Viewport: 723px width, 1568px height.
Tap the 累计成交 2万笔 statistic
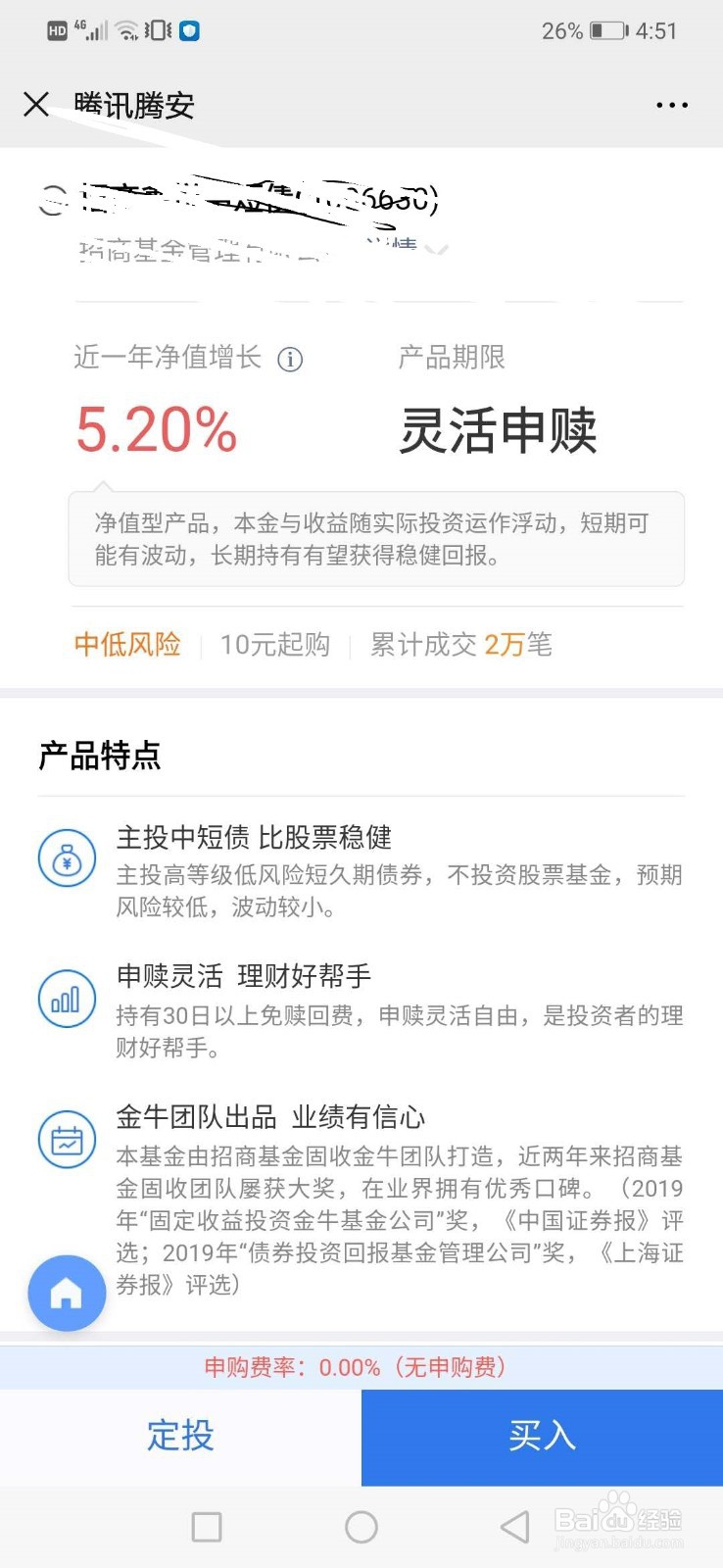coord(458,644)
